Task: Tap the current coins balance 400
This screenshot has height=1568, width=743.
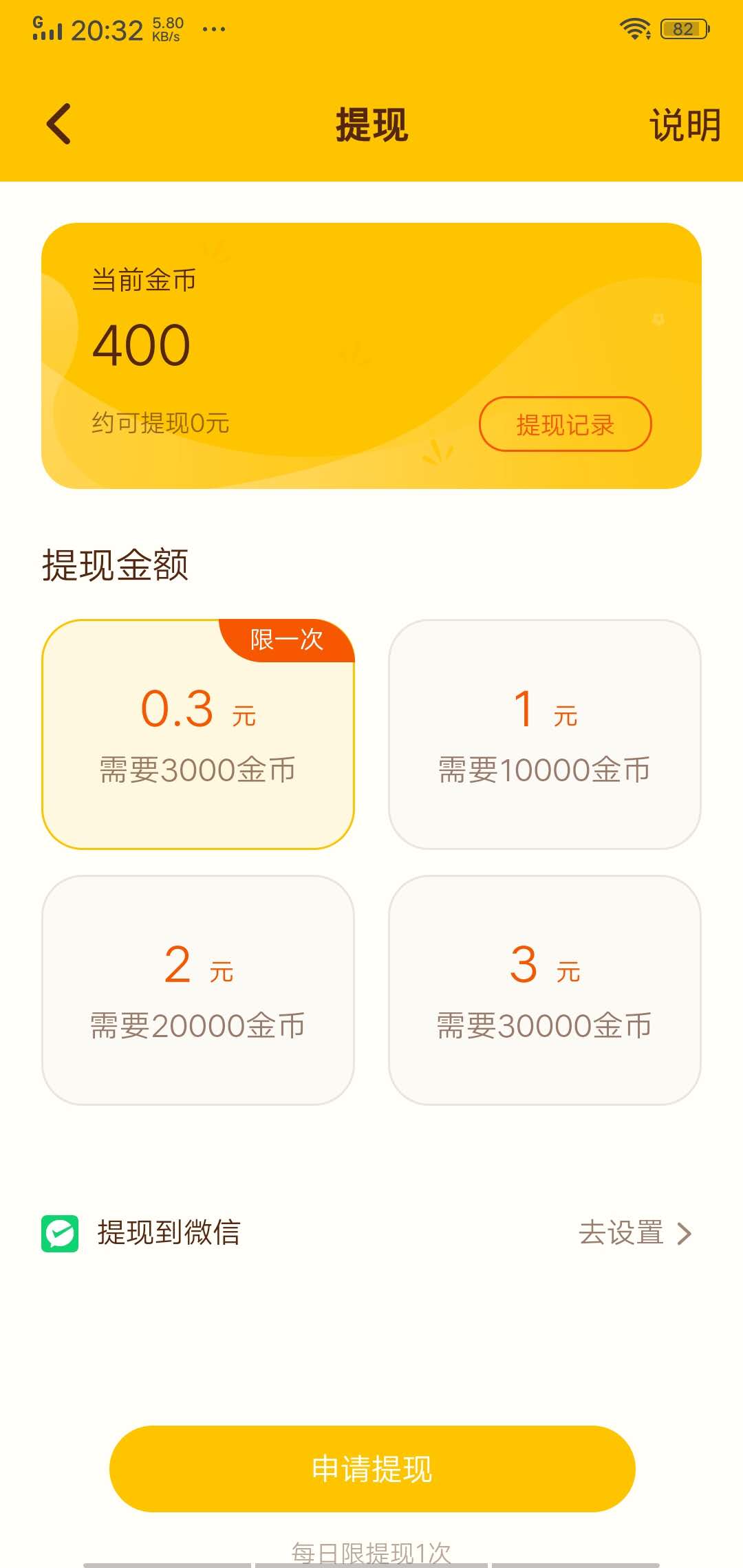Action: 141,344
